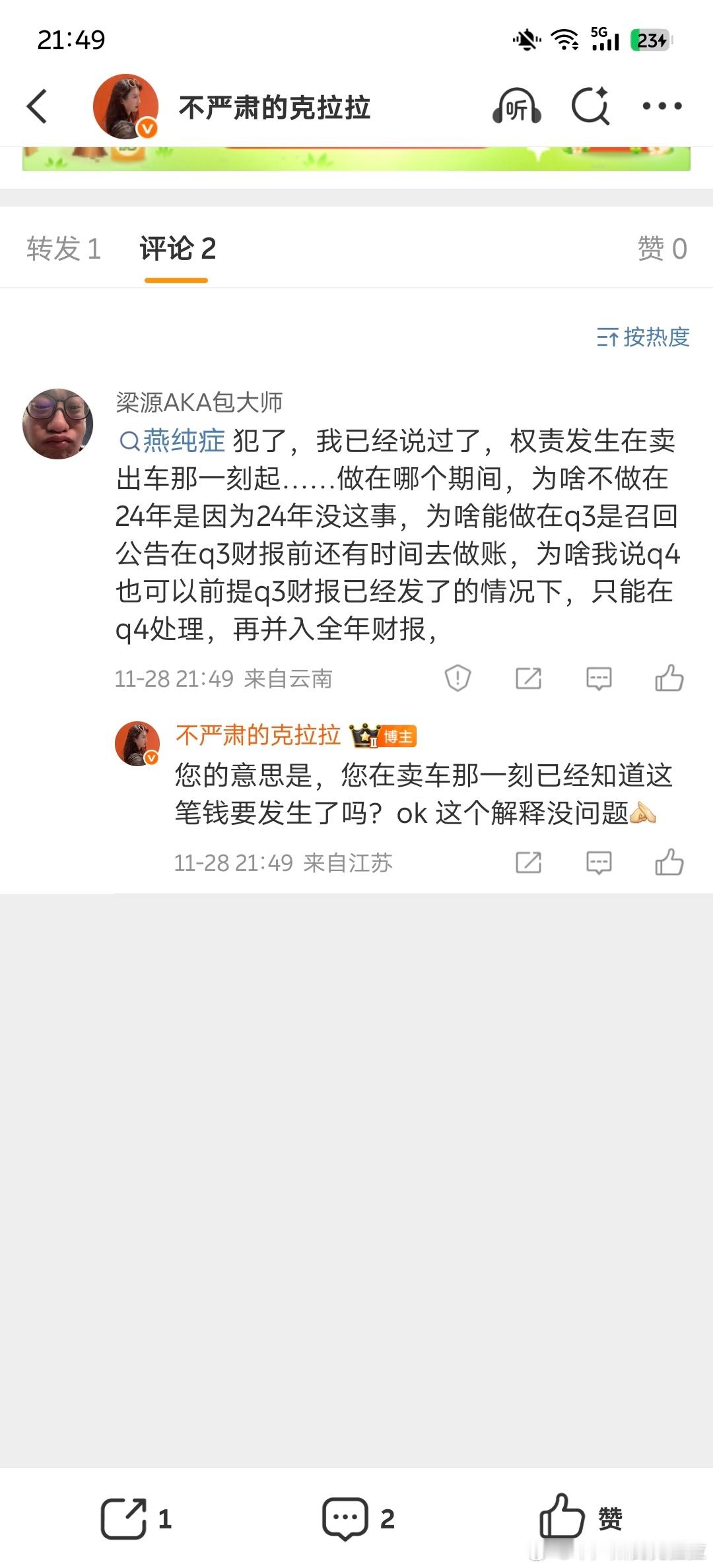Switch to the 赞 tab
Viewport: 713px width, 1568px height.
(662, 247)
